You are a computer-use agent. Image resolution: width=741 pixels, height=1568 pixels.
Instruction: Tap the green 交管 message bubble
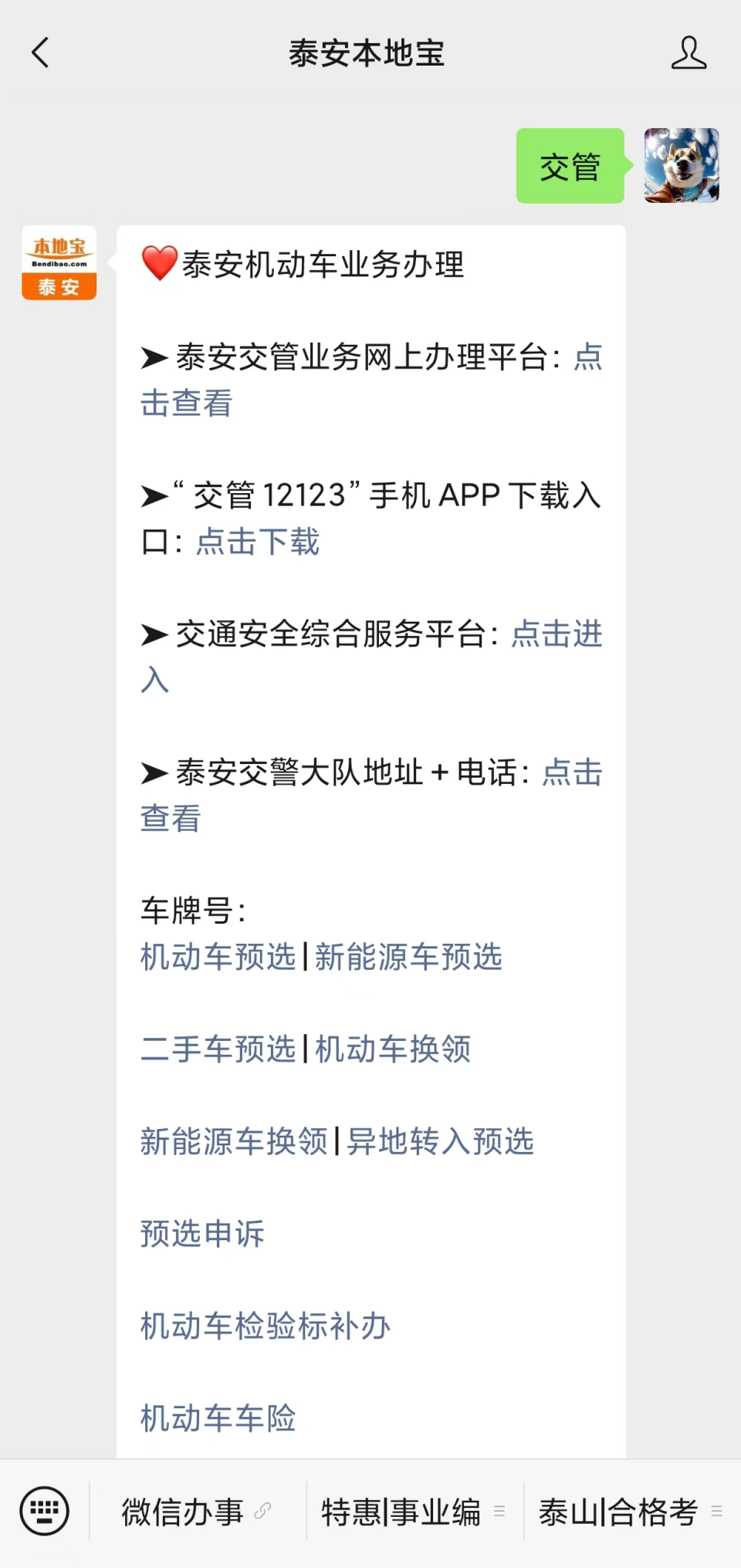click(x=570, y=167)
